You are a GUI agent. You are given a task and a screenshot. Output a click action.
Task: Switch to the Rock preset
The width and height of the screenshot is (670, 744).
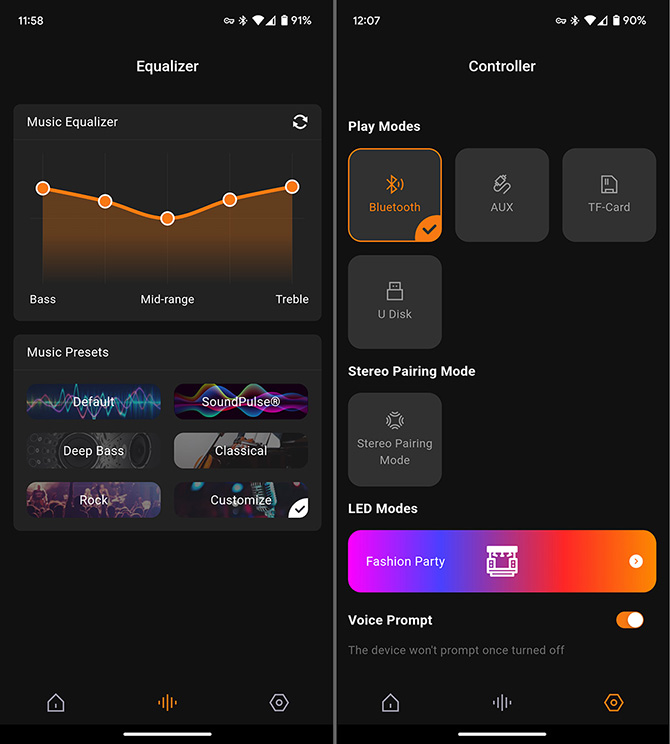tap(93, 500)
